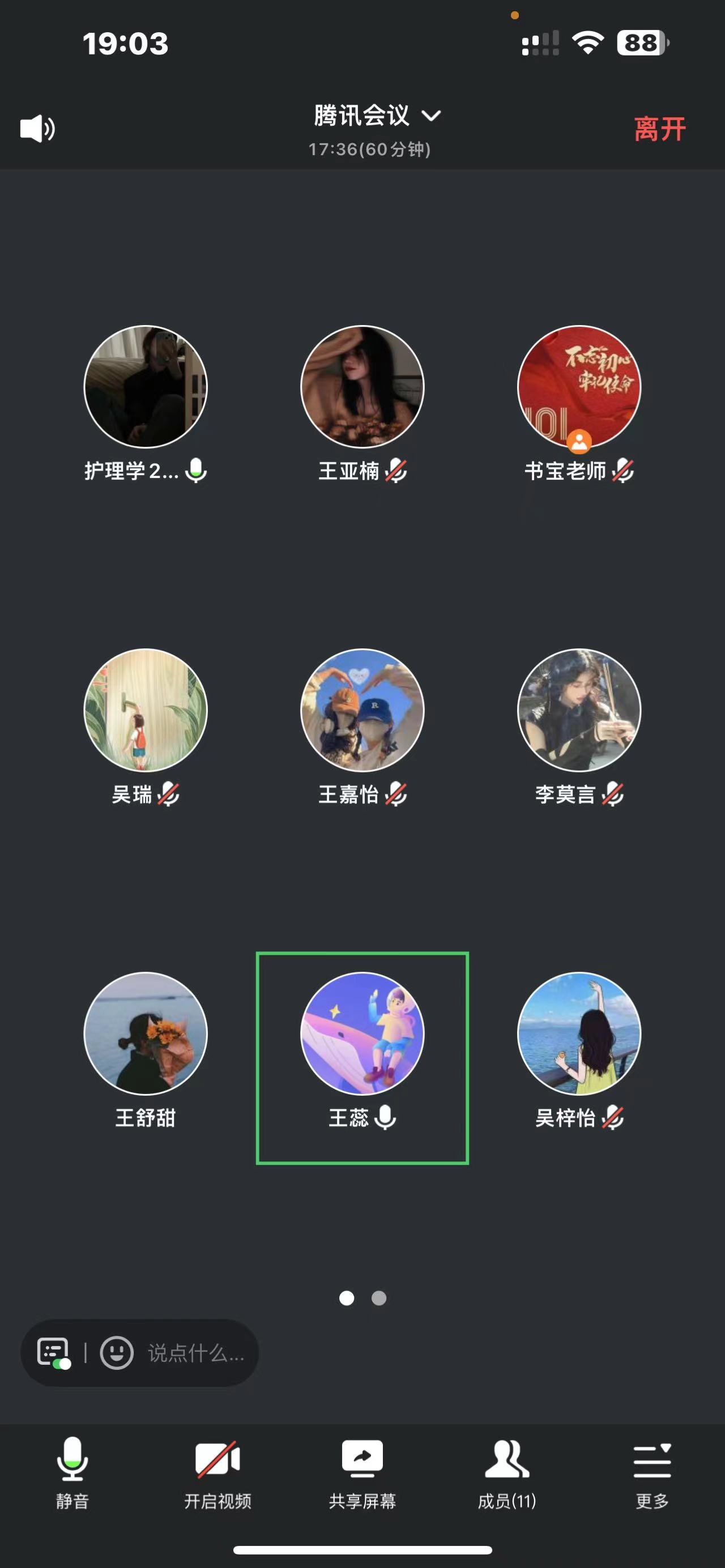The height and width of the screenshot is (1568, 725).
Task: Open the 更多 more options menu
Action: pyautogui.click(x=652, y=1472)
